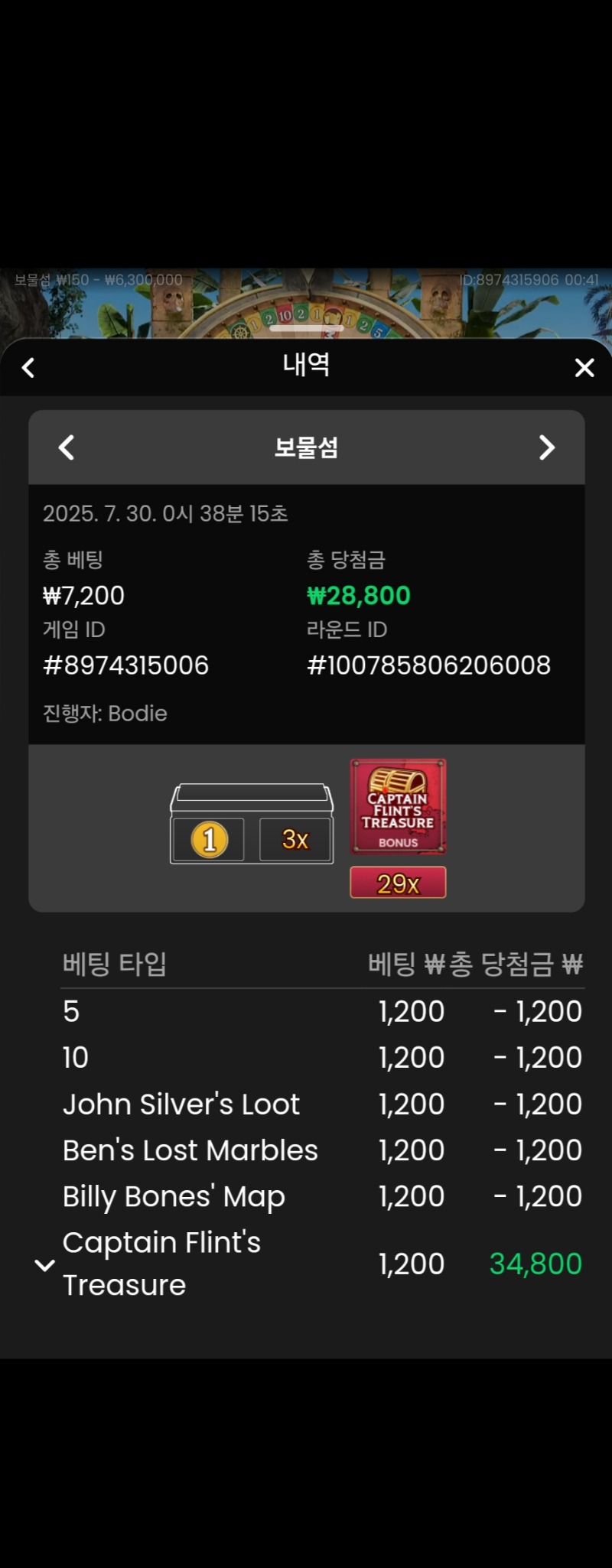
Task: Expand Captain Flint's Treasure bet details
Action: tap(45, 1264)
